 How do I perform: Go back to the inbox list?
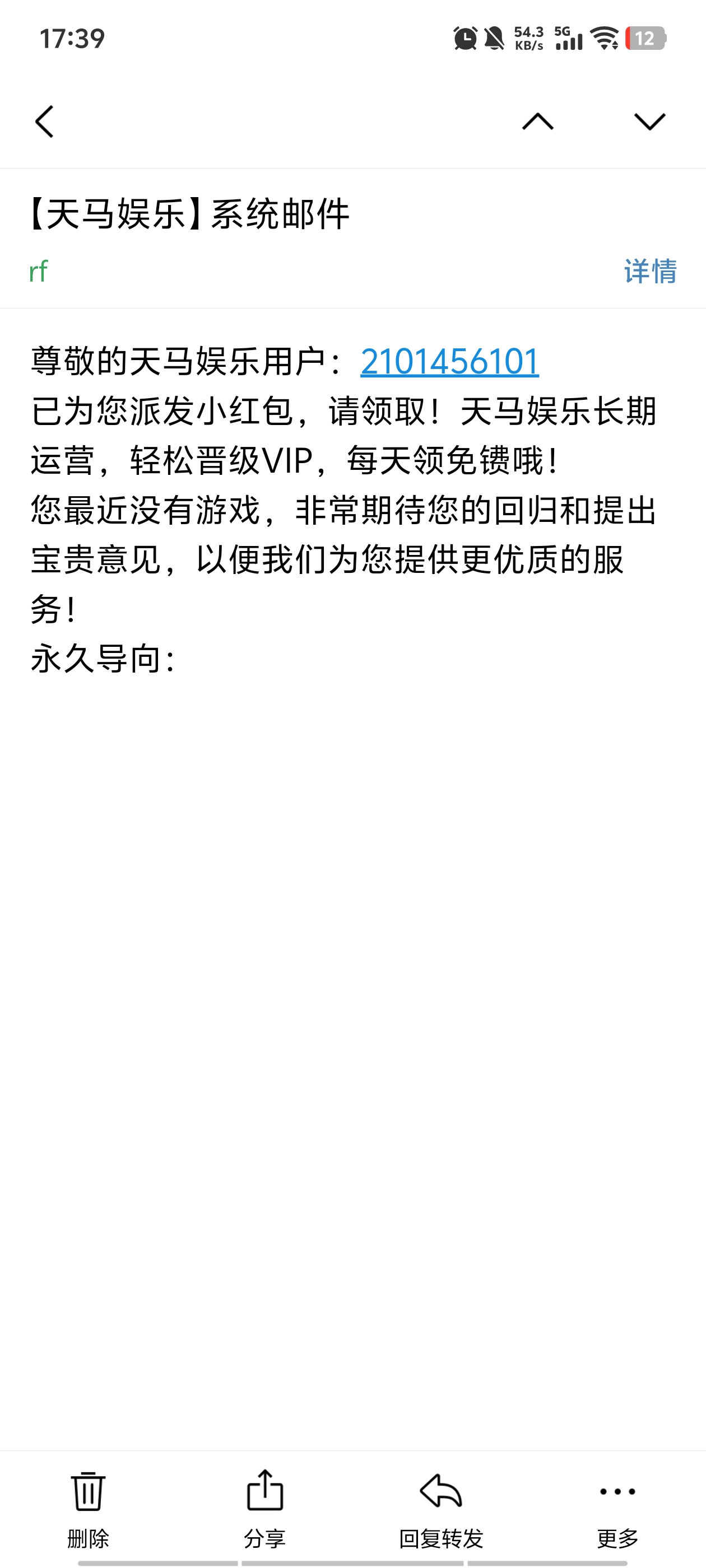[44, 122]
